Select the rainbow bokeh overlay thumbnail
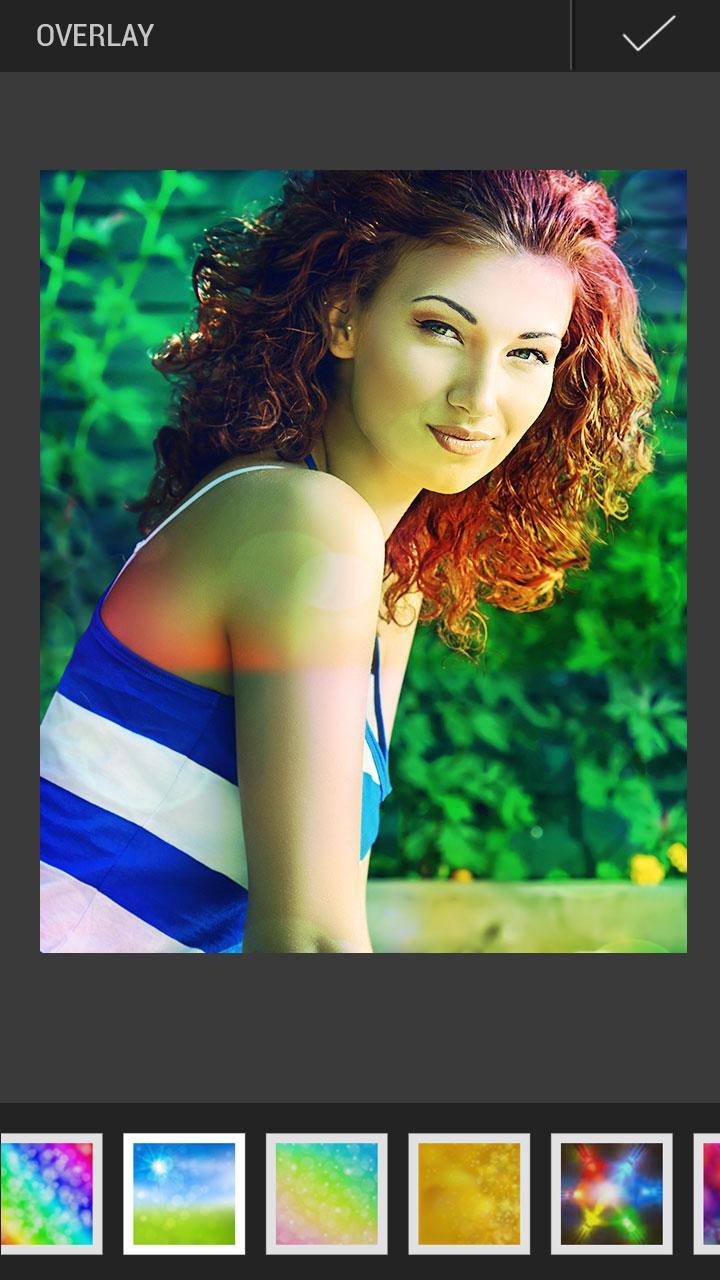Image resolution: width=720 pixels, height=1280 pixels. [x=50, y=1193]
